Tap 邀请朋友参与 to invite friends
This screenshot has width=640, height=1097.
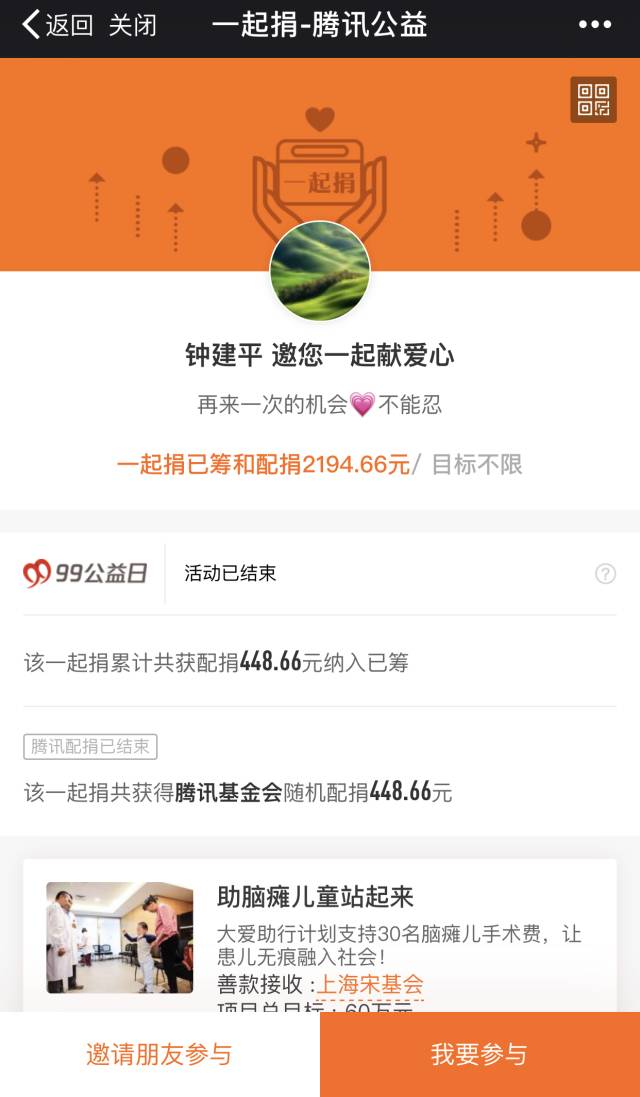159,1054
